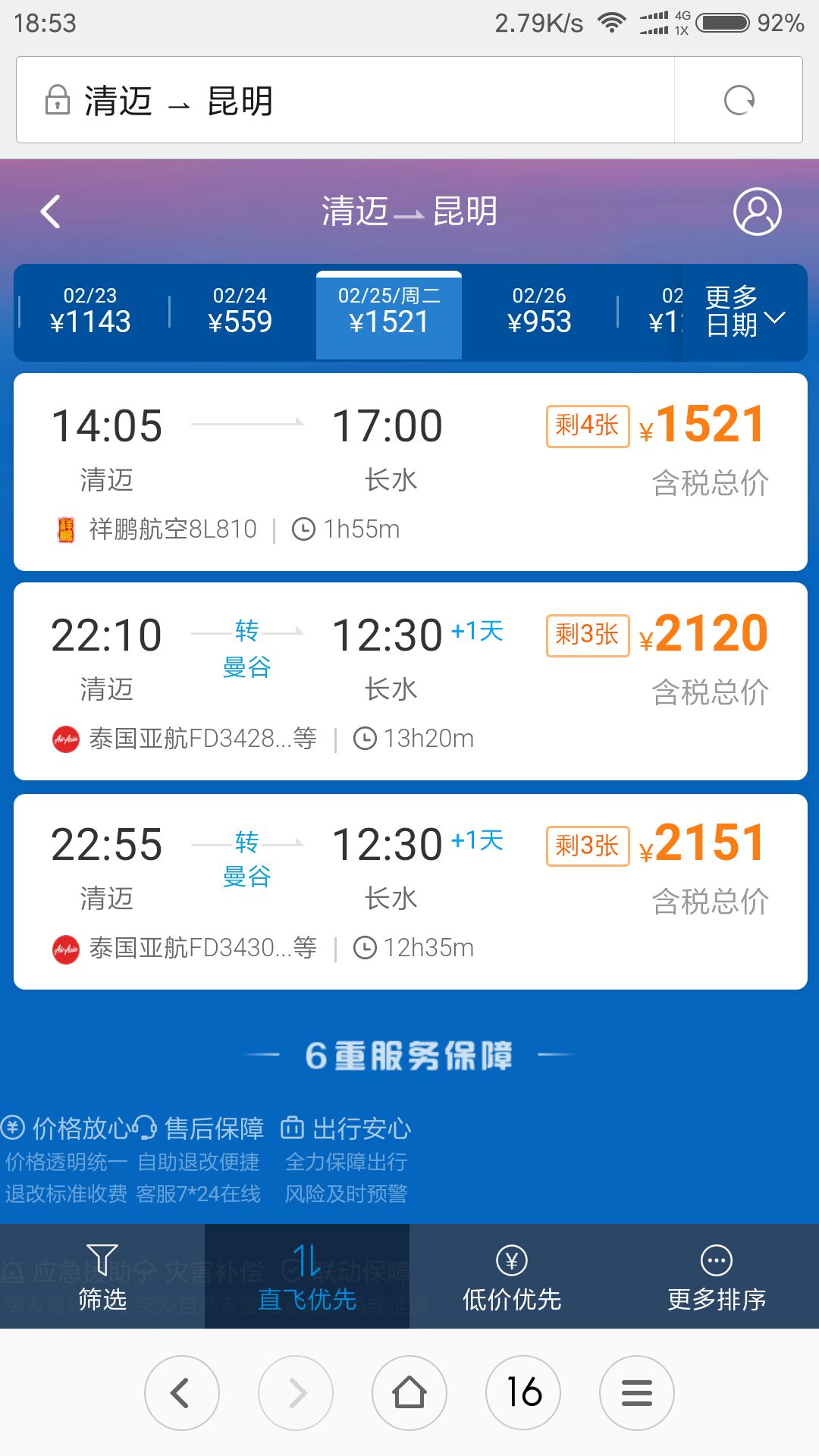
Task: Open the 22:10 泰国亚航FD3428 flight card
Action: [x=410, y=681]
